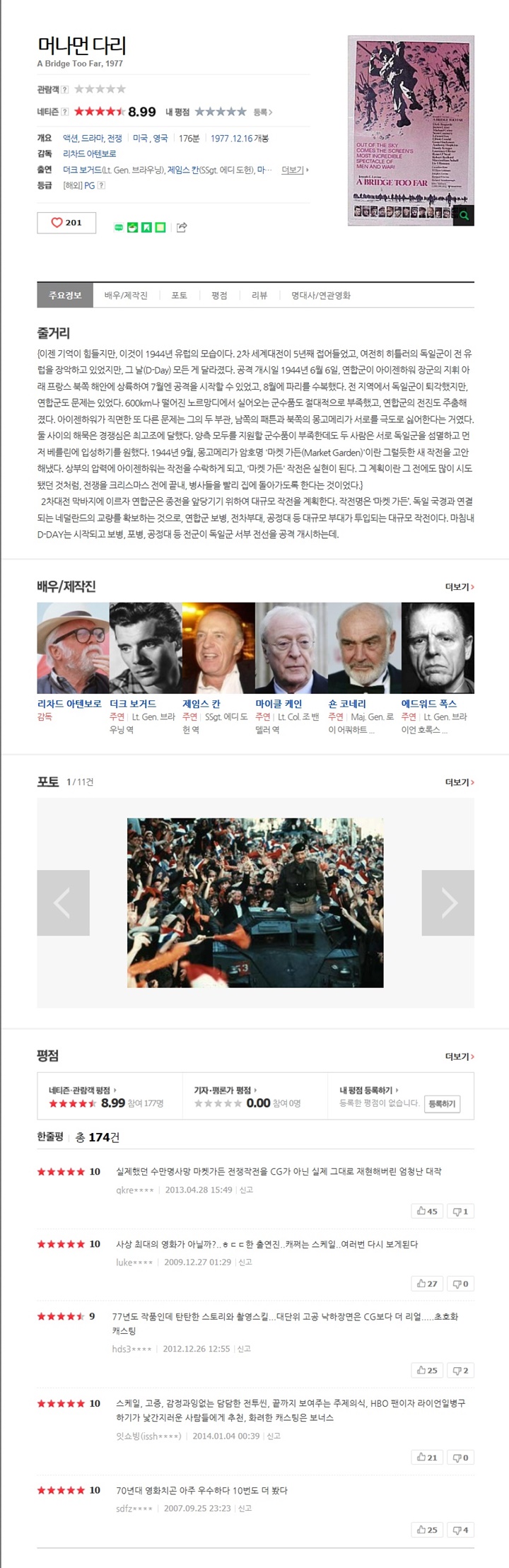Show the previous photo in gallery
509x1568 pixels.
point(63,902)
